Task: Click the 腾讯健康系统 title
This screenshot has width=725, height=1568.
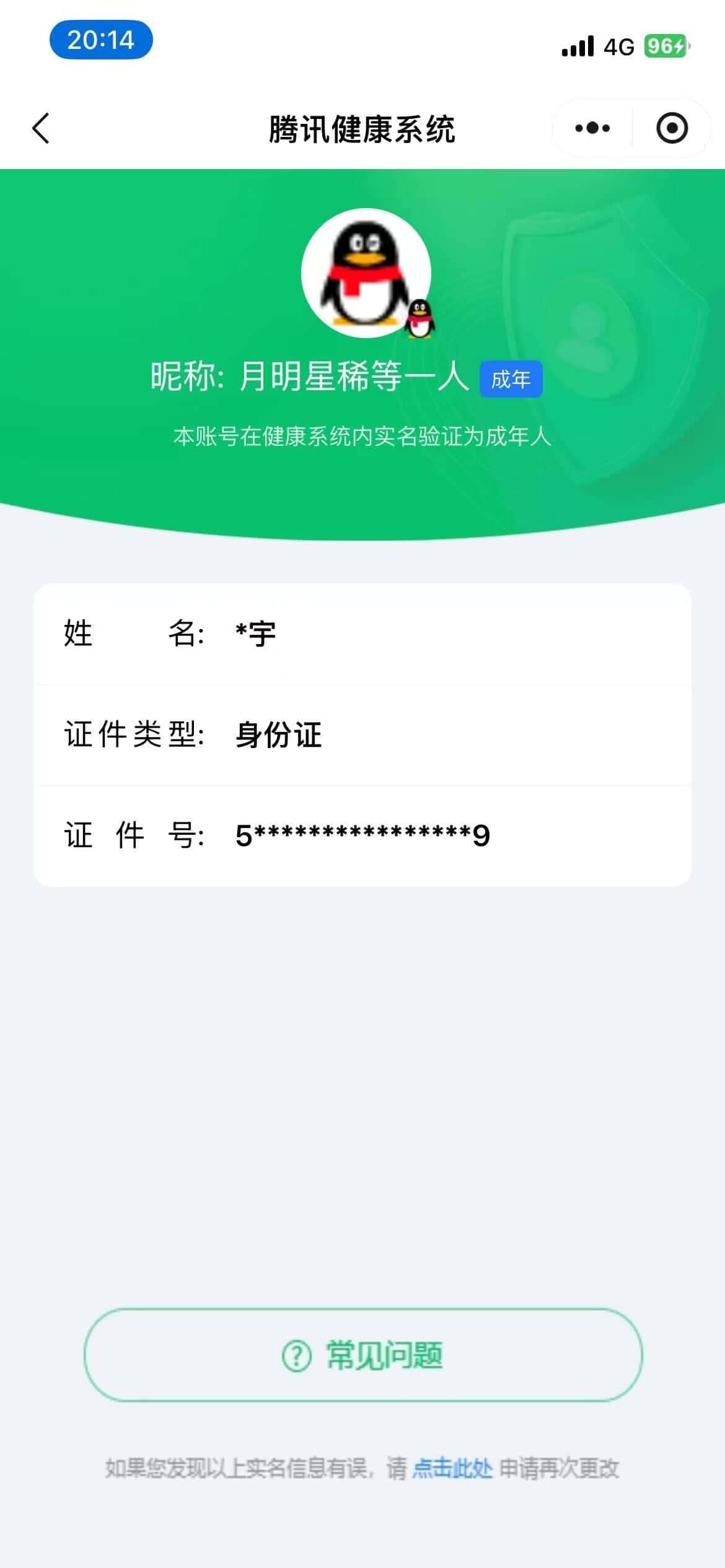Action: [x=362, y=127]
